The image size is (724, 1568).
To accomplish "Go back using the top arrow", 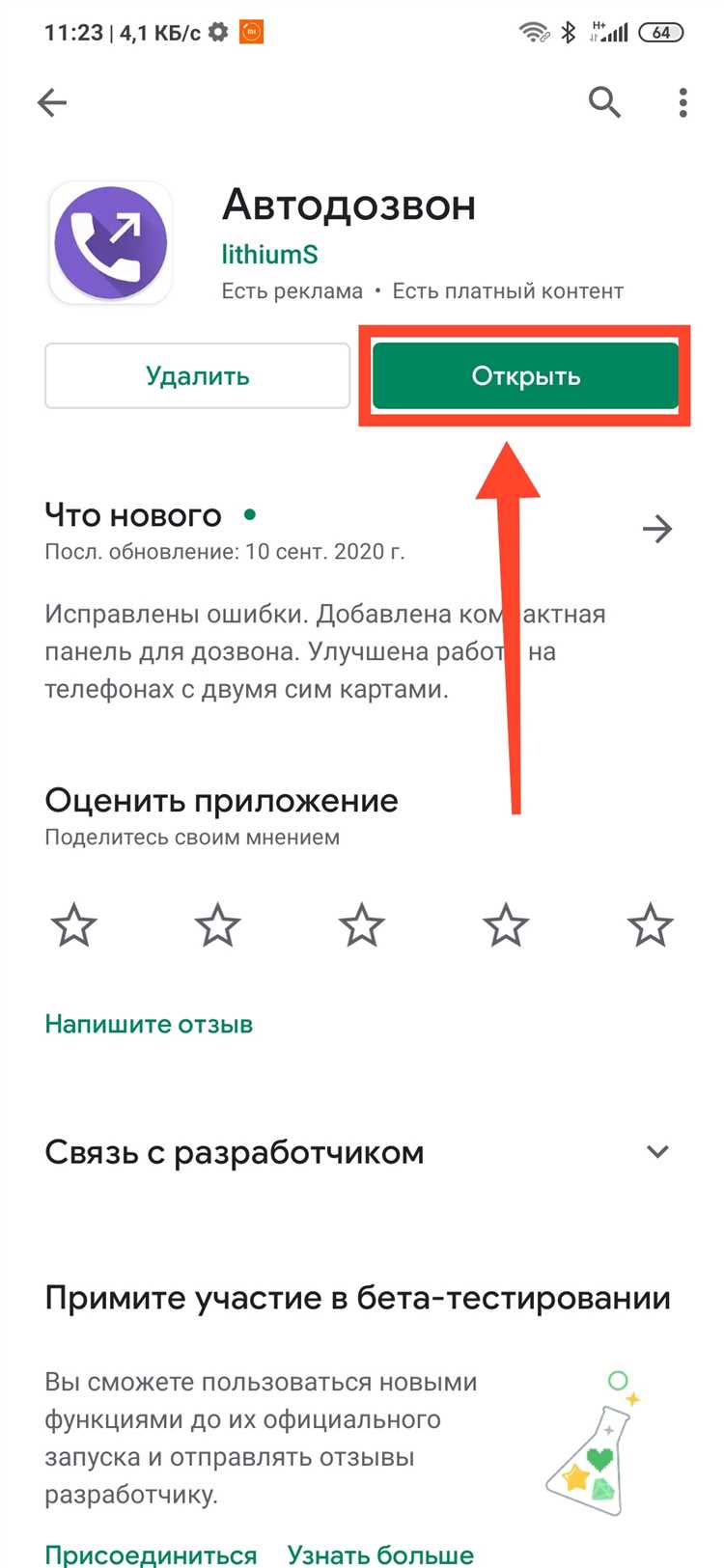I will [52, 102].
